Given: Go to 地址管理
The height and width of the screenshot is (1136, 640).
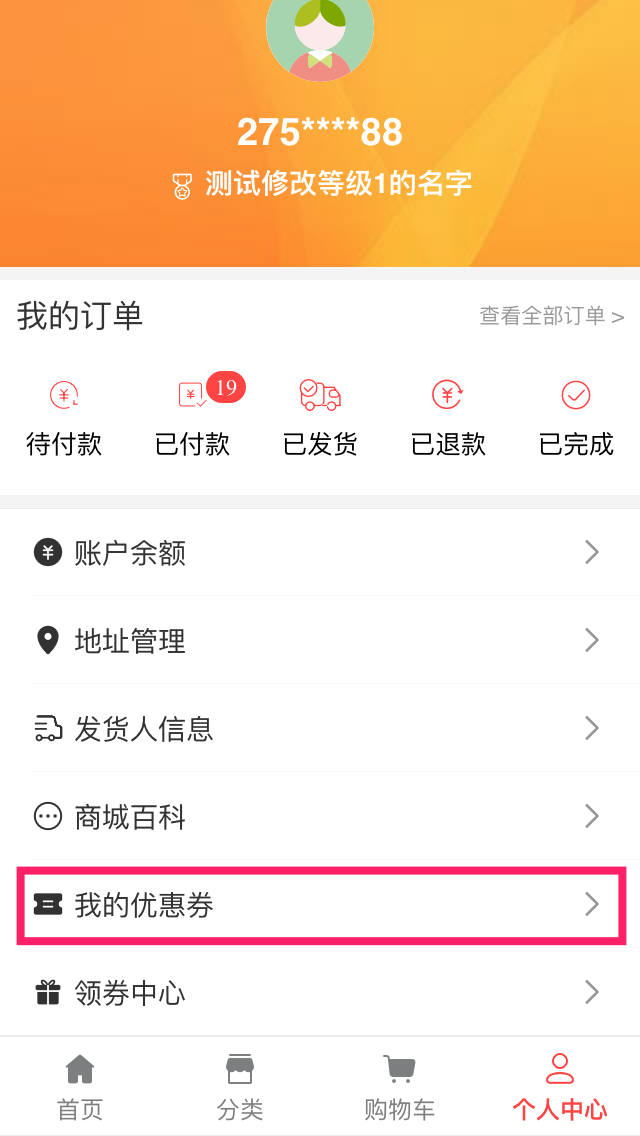Looking at the screenshot, I should tap(320, 640).
